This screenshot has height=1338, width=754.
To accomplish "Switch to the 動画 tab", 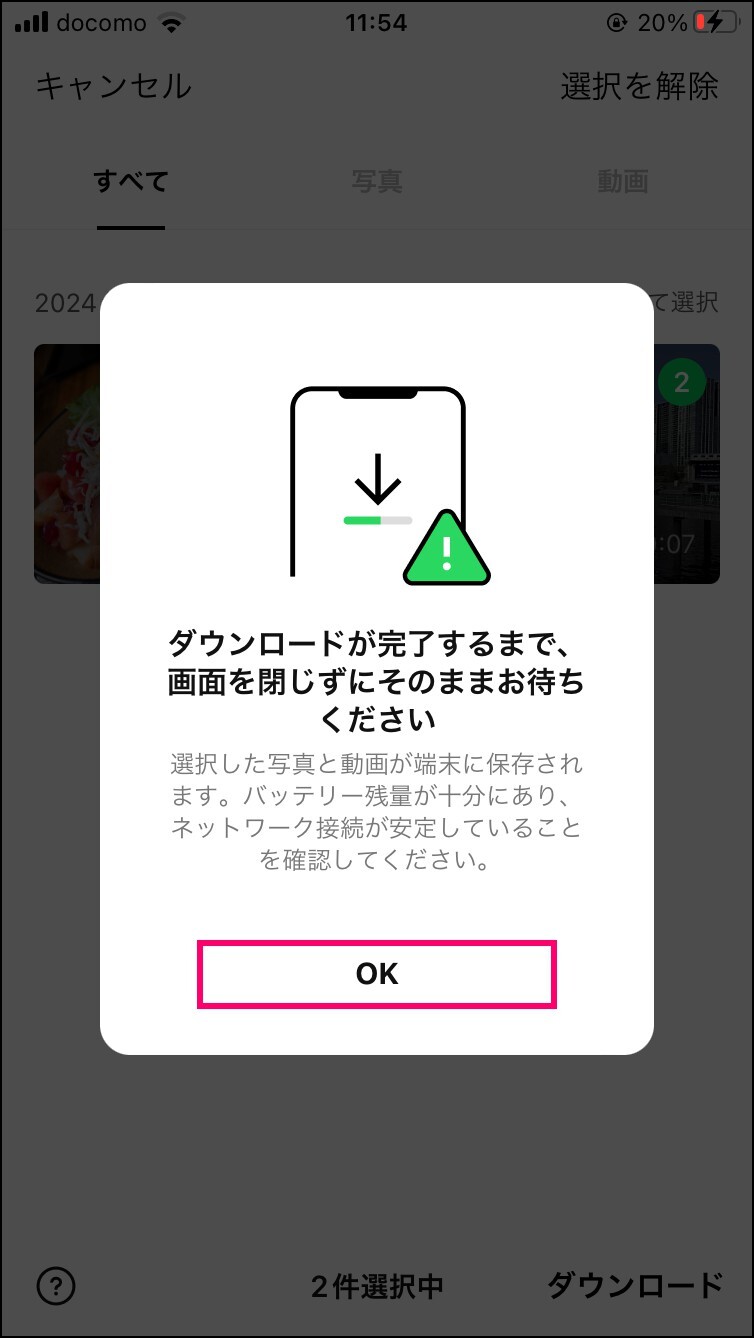I will click(623, 181).
